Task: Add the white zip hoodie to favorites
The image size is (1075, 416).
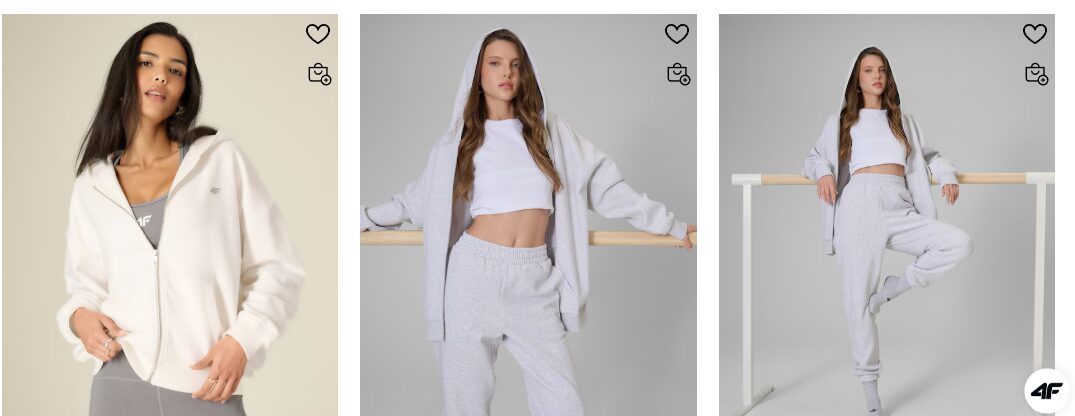Action: (317, 34)
